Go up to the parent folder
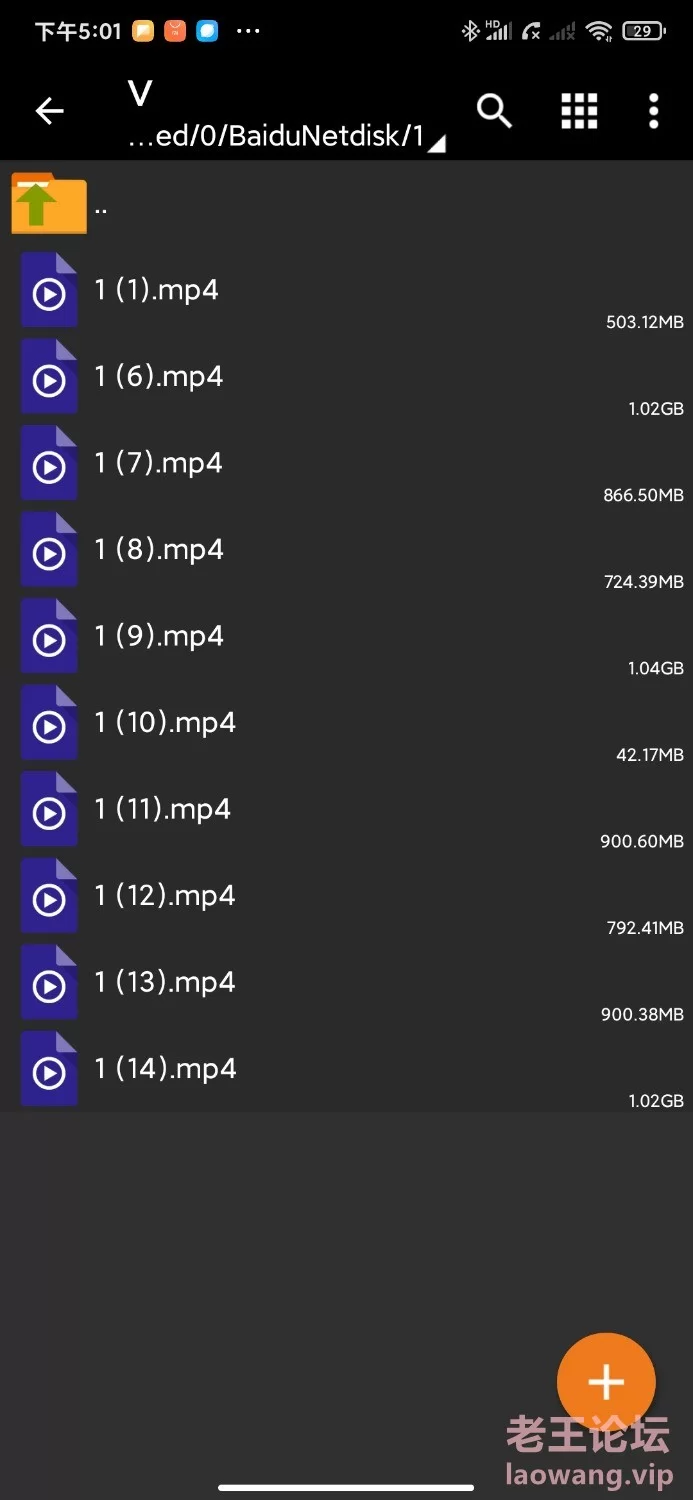This screenshot has height=1500, width=693. point(346,205)
